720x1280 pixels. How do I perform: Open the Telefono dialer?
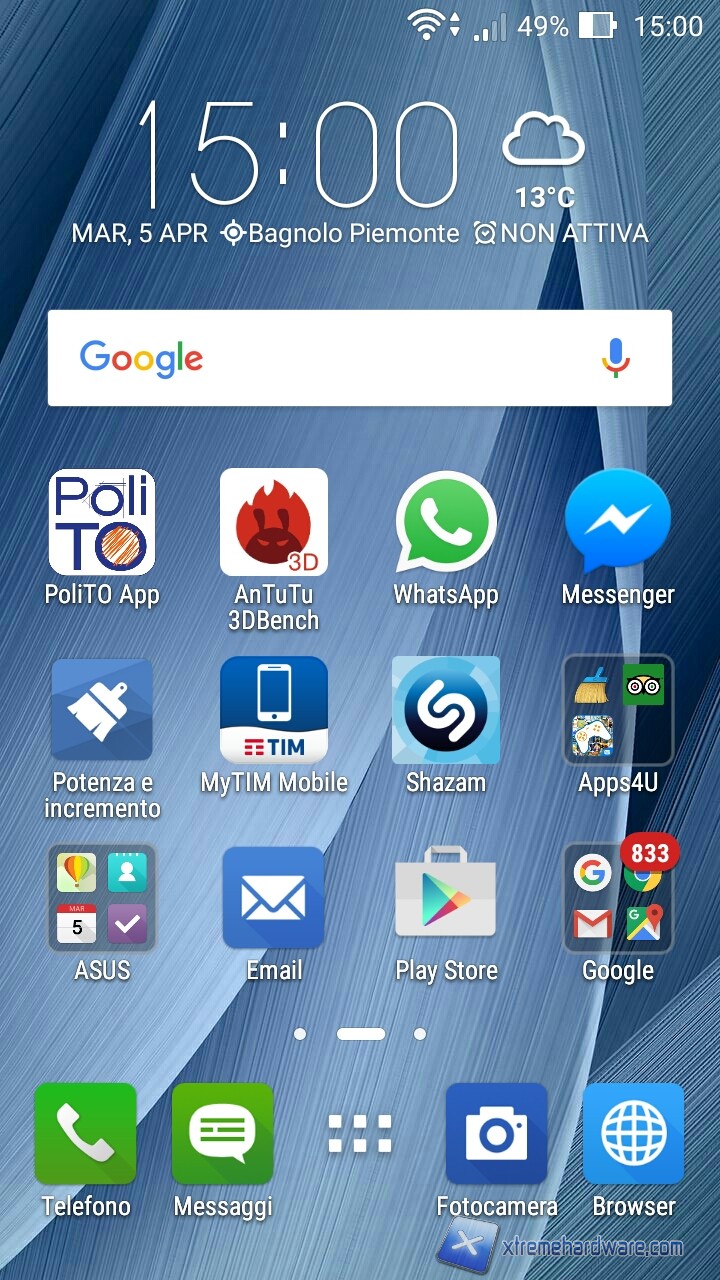[86, 1134]
